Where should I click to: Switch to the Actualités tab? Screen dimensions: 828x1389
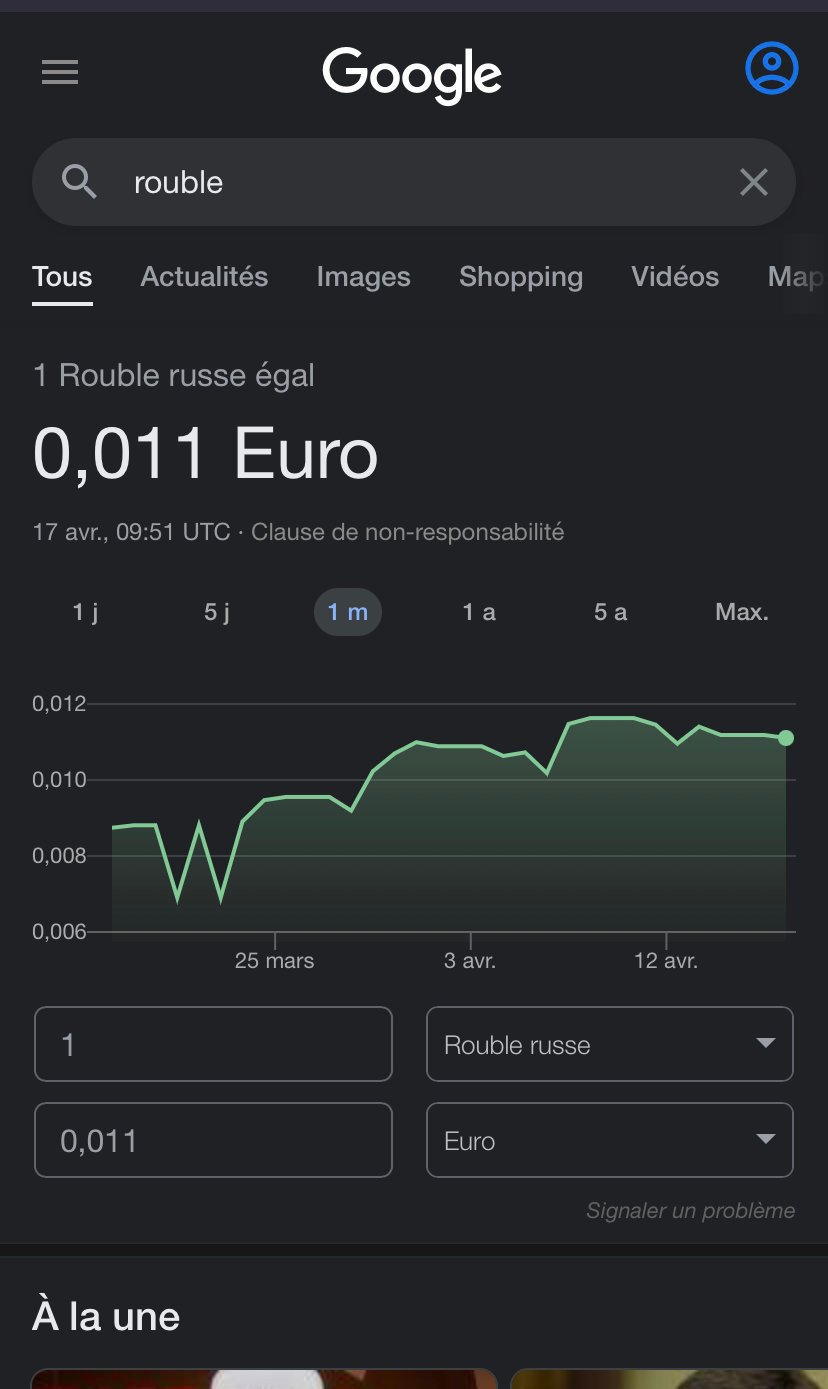tap(204, 277)
